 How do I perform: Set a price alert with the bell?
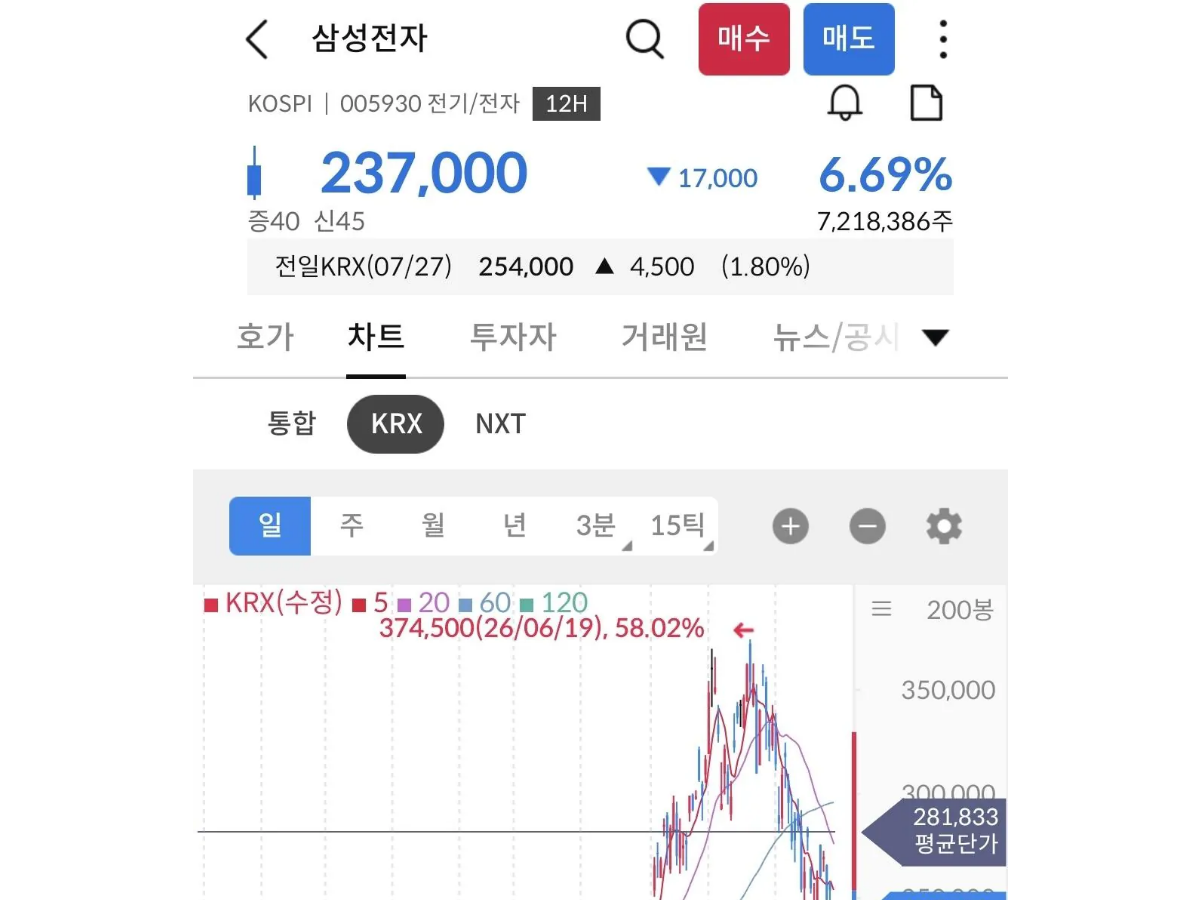click(x=845, y=103)
